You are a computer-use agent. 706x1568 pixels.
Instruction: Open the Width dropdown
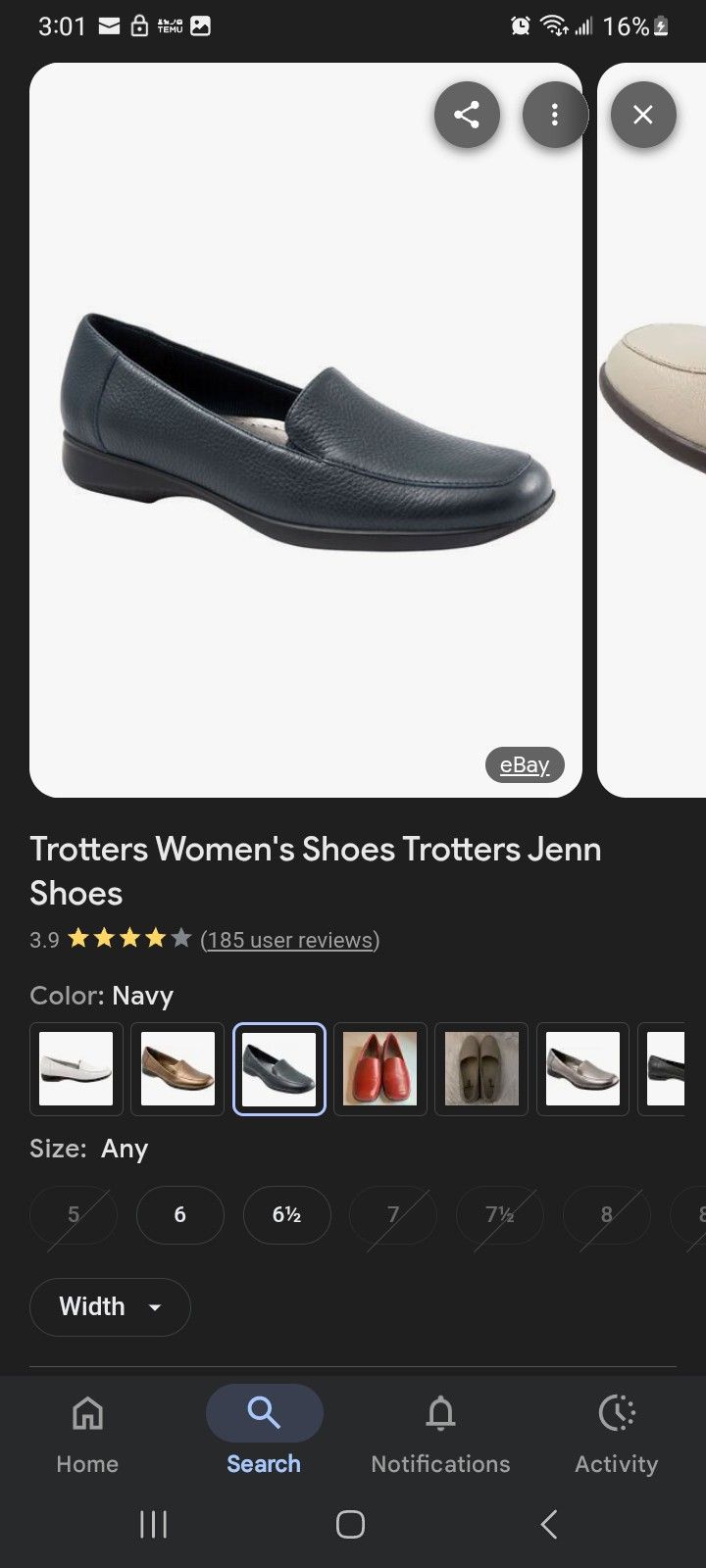[x=109, y=1306]
